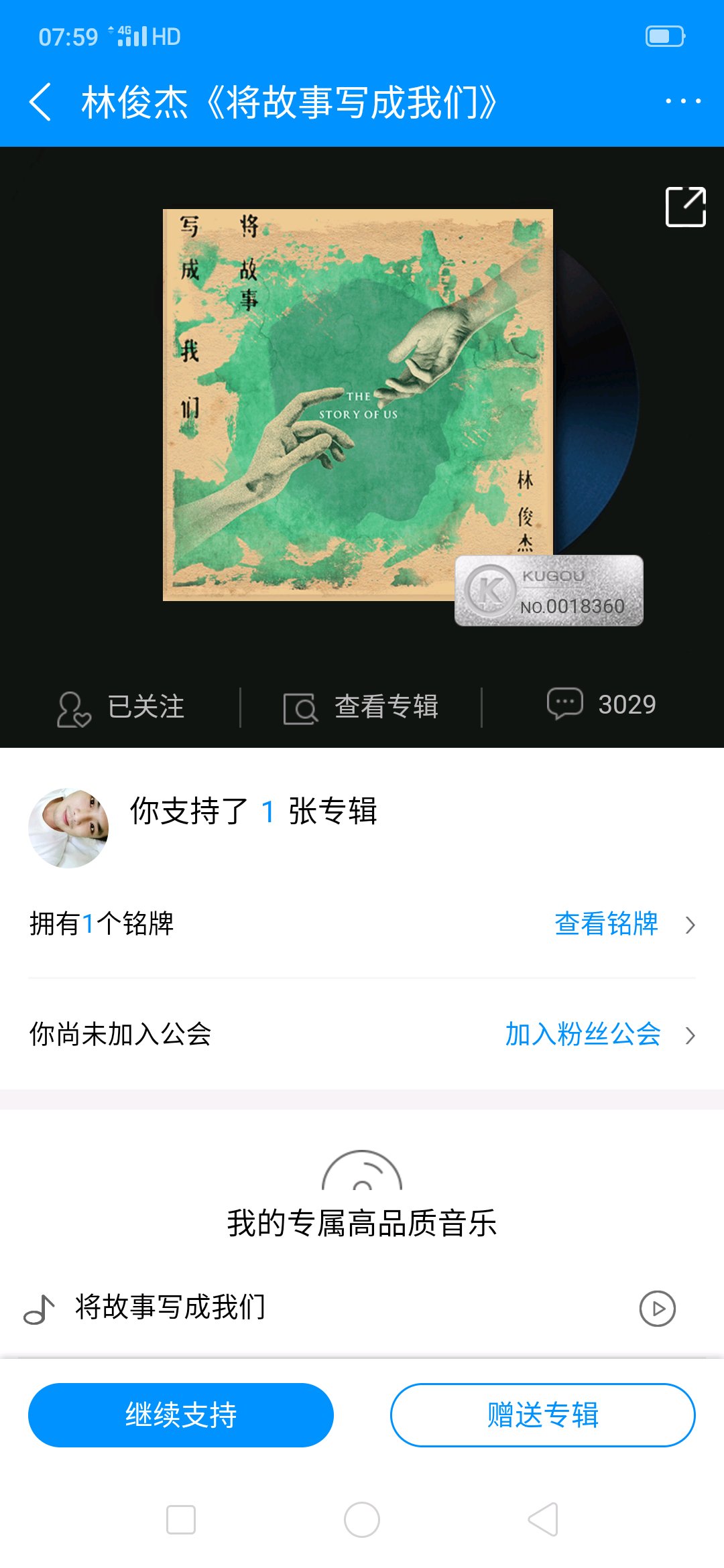Image resolution: width=724 pixels, height=1568 pixels.
Task: Tap 继续支持 to keep supporting
Action: [x=181, y=1415]
